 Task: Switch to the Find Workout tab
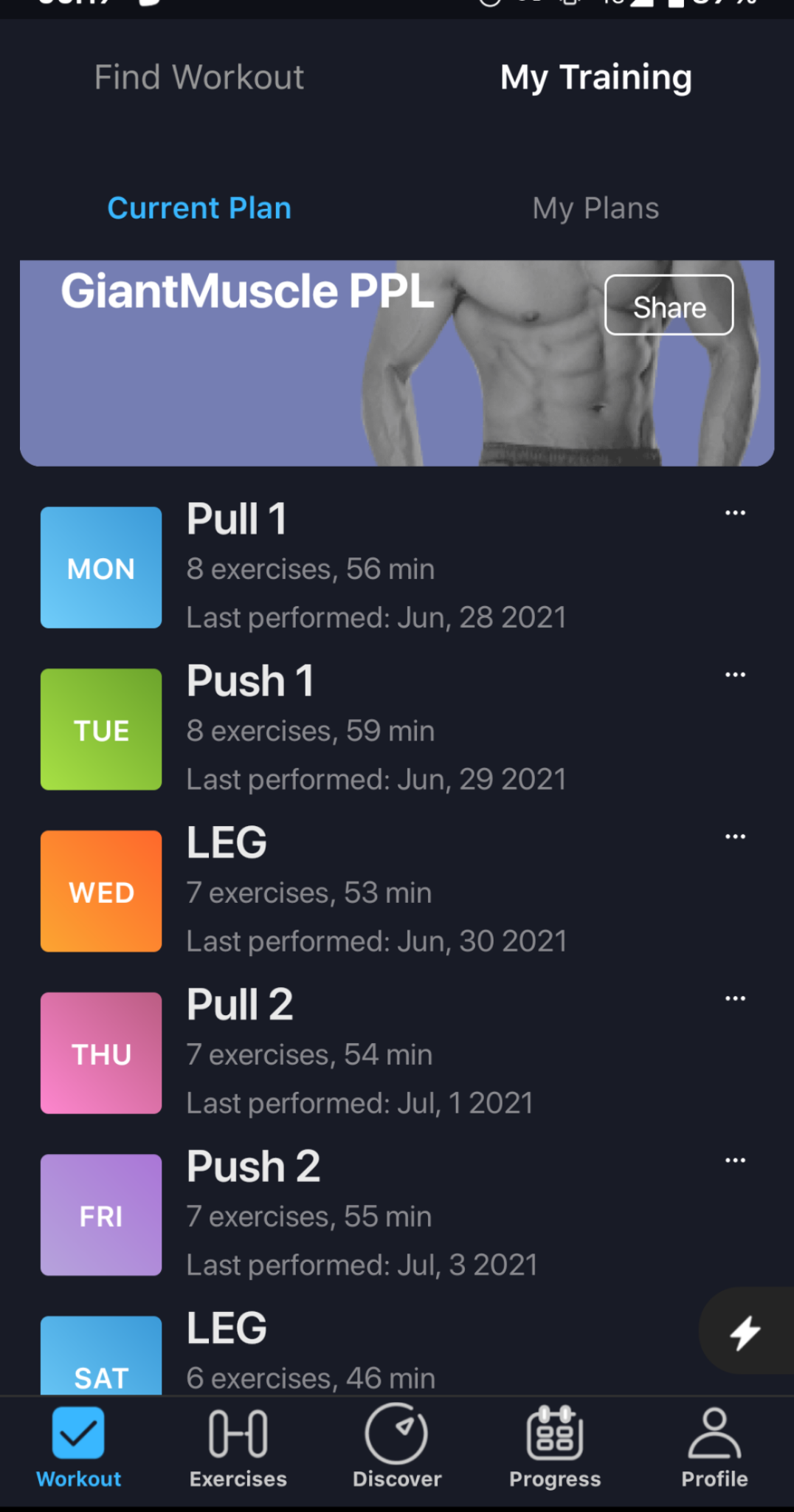199,78
